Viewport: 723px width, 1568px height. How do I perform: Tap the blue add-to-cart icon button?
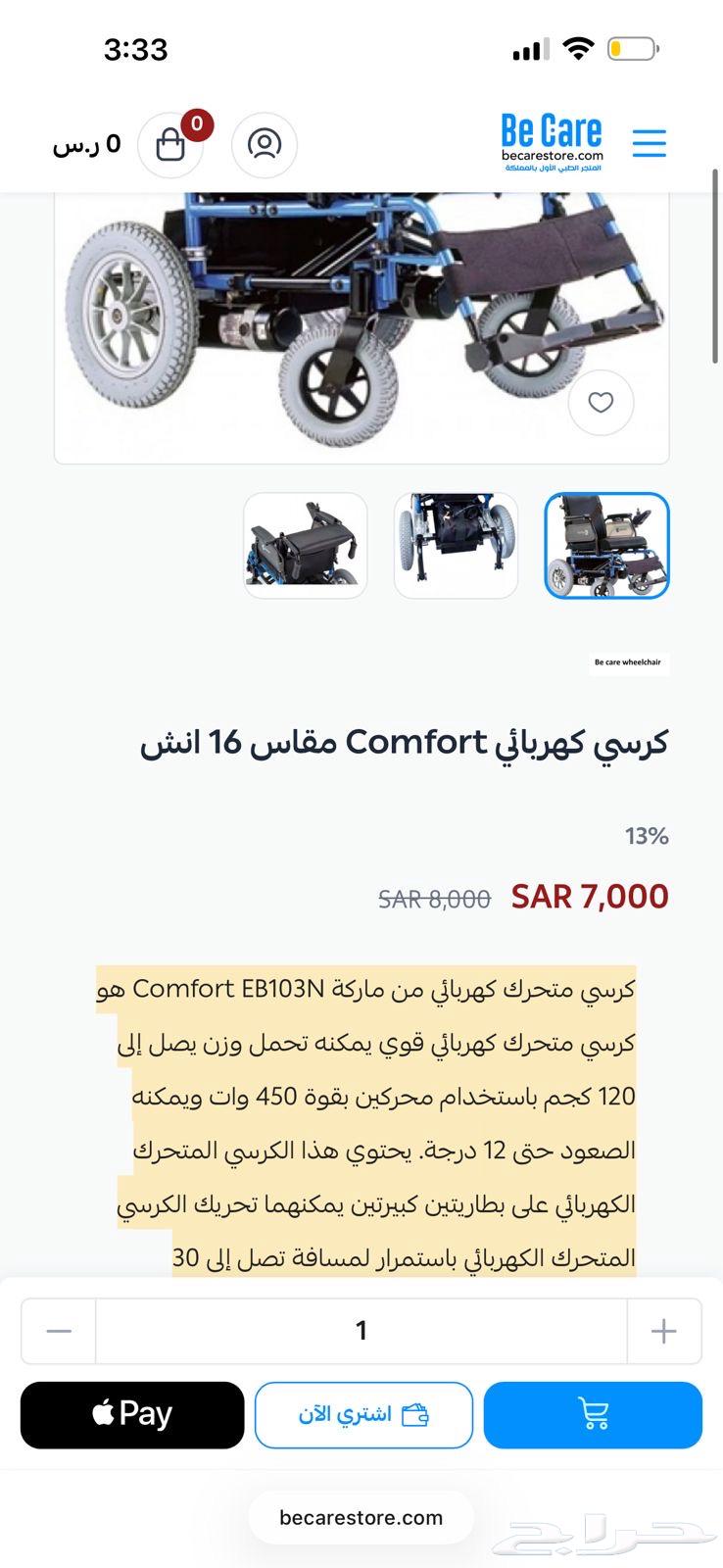(x=592, y=1414)
